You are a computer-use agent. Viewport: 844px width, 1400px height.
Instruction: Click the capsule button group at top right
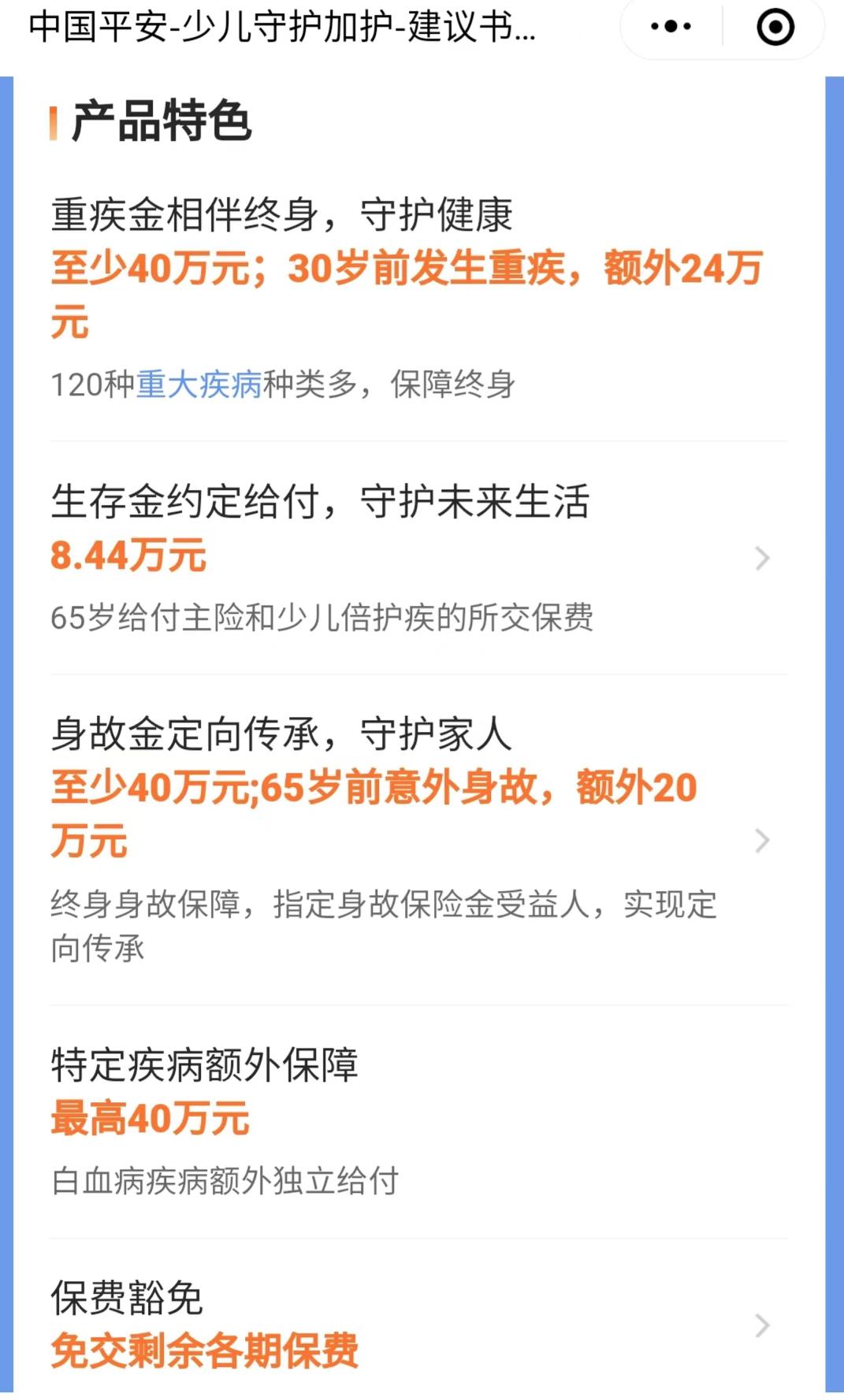click(721, 27)
